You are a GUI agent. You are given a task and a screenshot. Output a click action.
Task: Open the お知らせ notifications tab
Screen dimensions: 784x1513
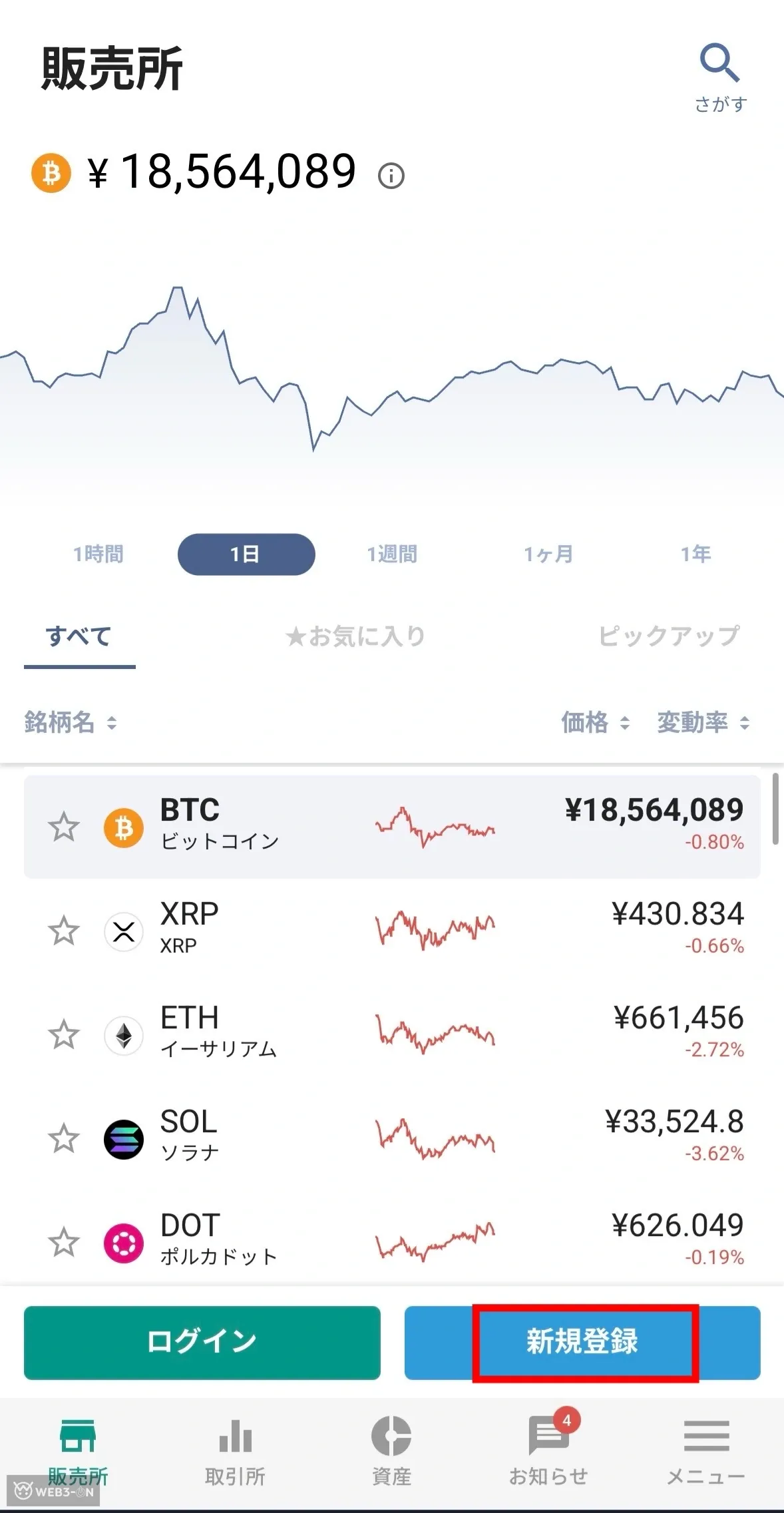pyautogui.click(x=548, y=1451)
